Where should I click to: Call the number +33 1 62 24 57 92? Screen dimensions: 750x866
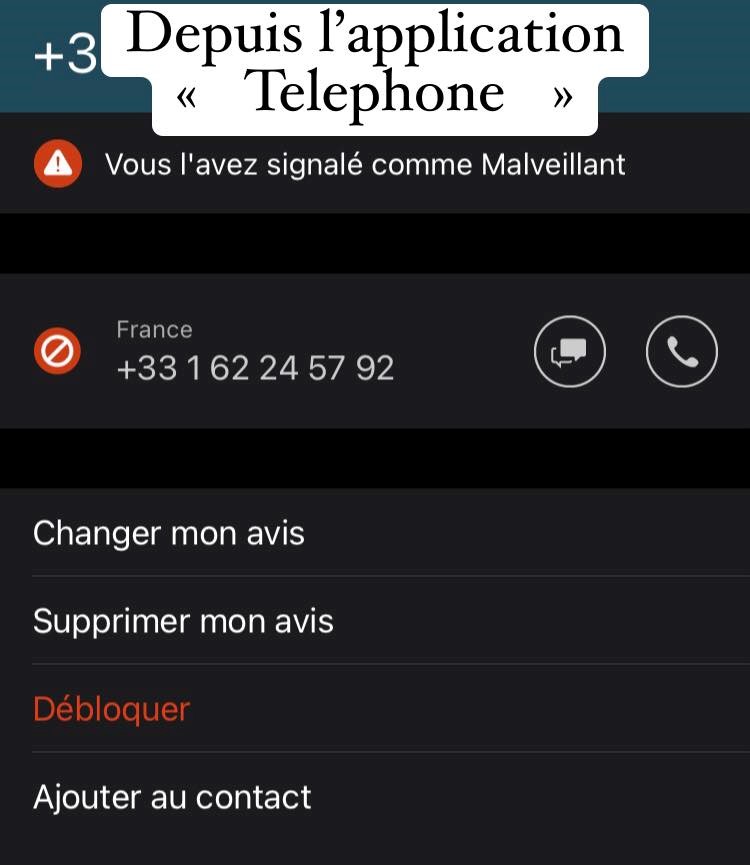[682, 351]
